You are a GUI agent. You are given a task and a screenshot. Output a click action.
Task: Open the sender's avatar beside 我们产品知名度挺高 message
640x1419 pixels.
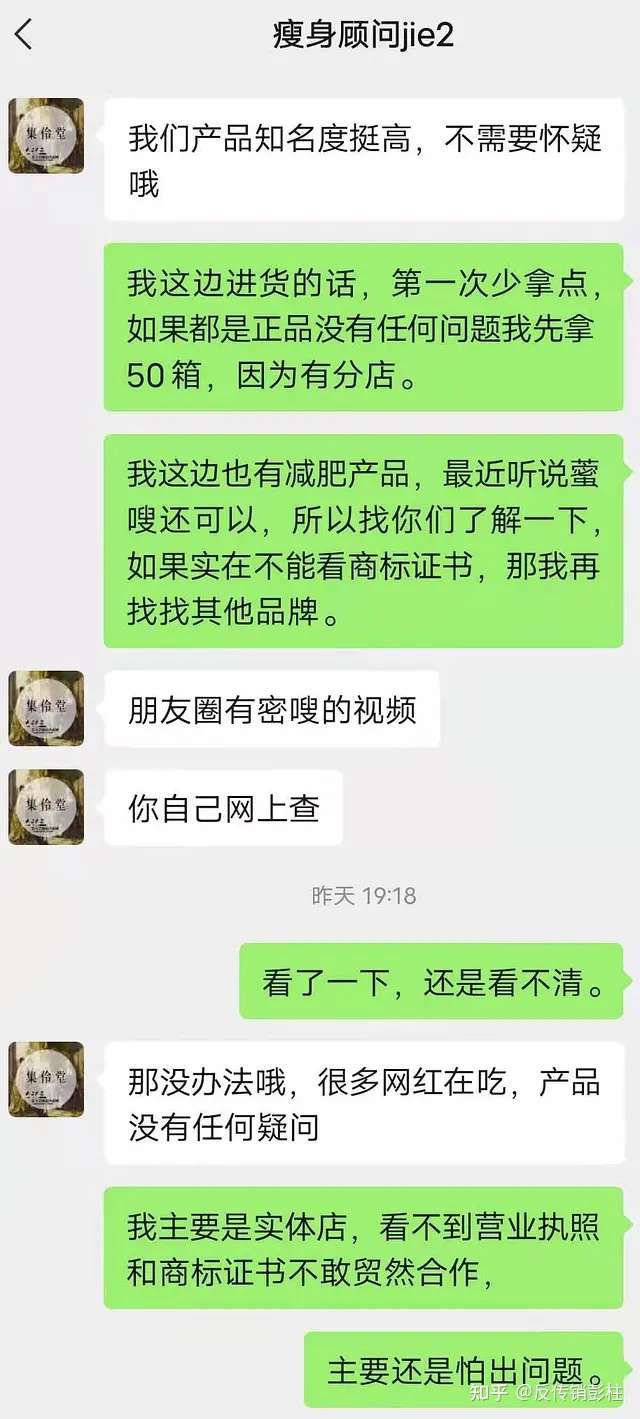pyautogui.click(x=46, y=135)
